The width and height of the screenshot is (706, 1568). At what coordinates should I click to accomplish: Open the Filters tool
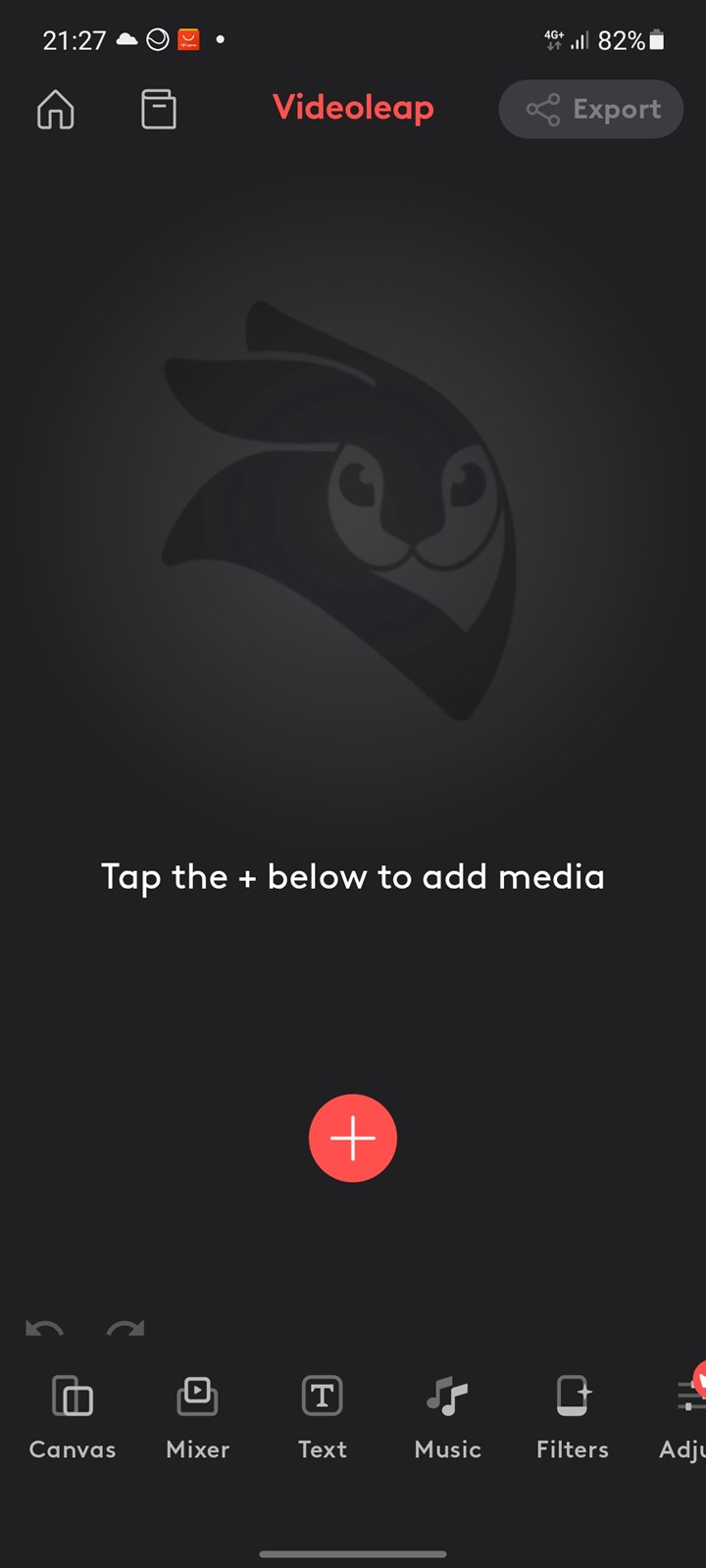573,1418
